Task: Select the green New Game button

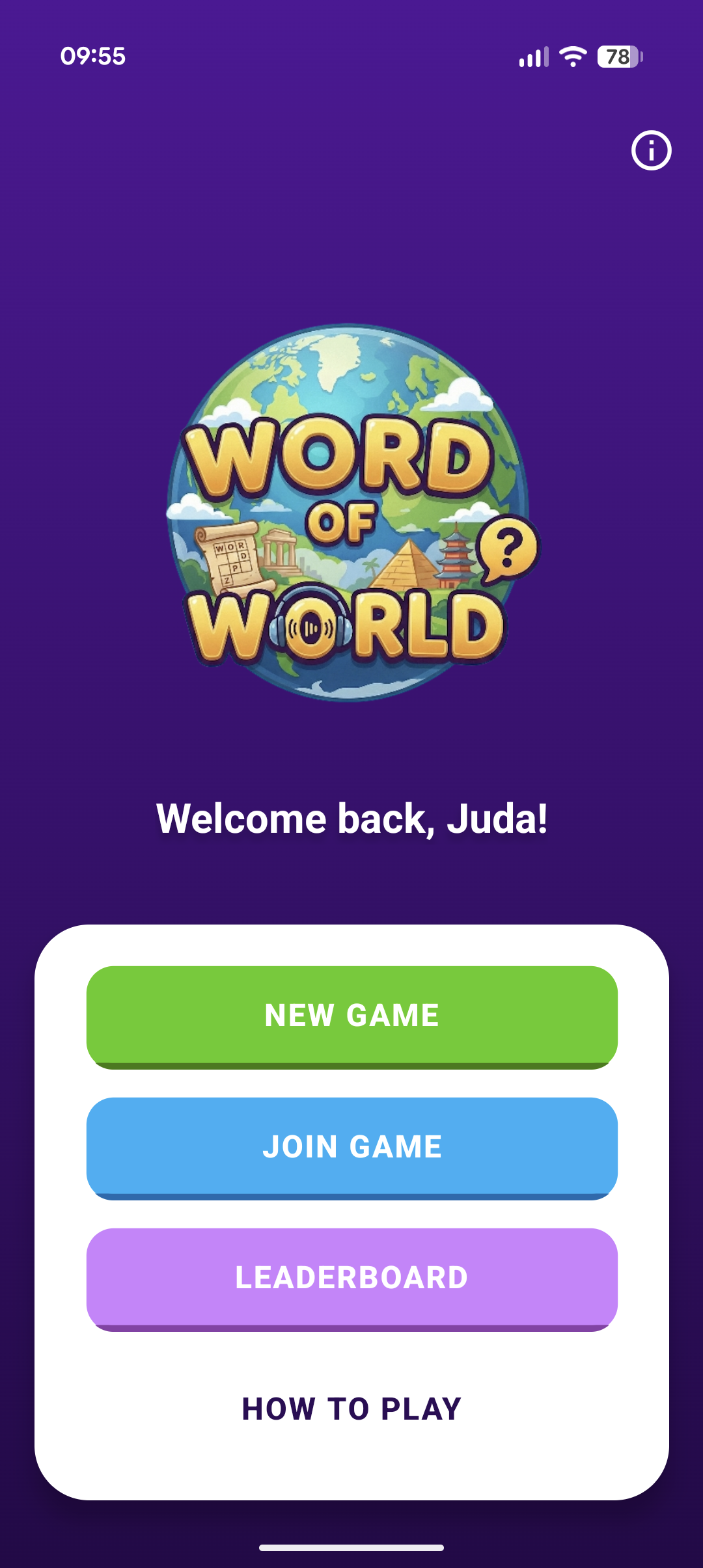Action: 351,1015
